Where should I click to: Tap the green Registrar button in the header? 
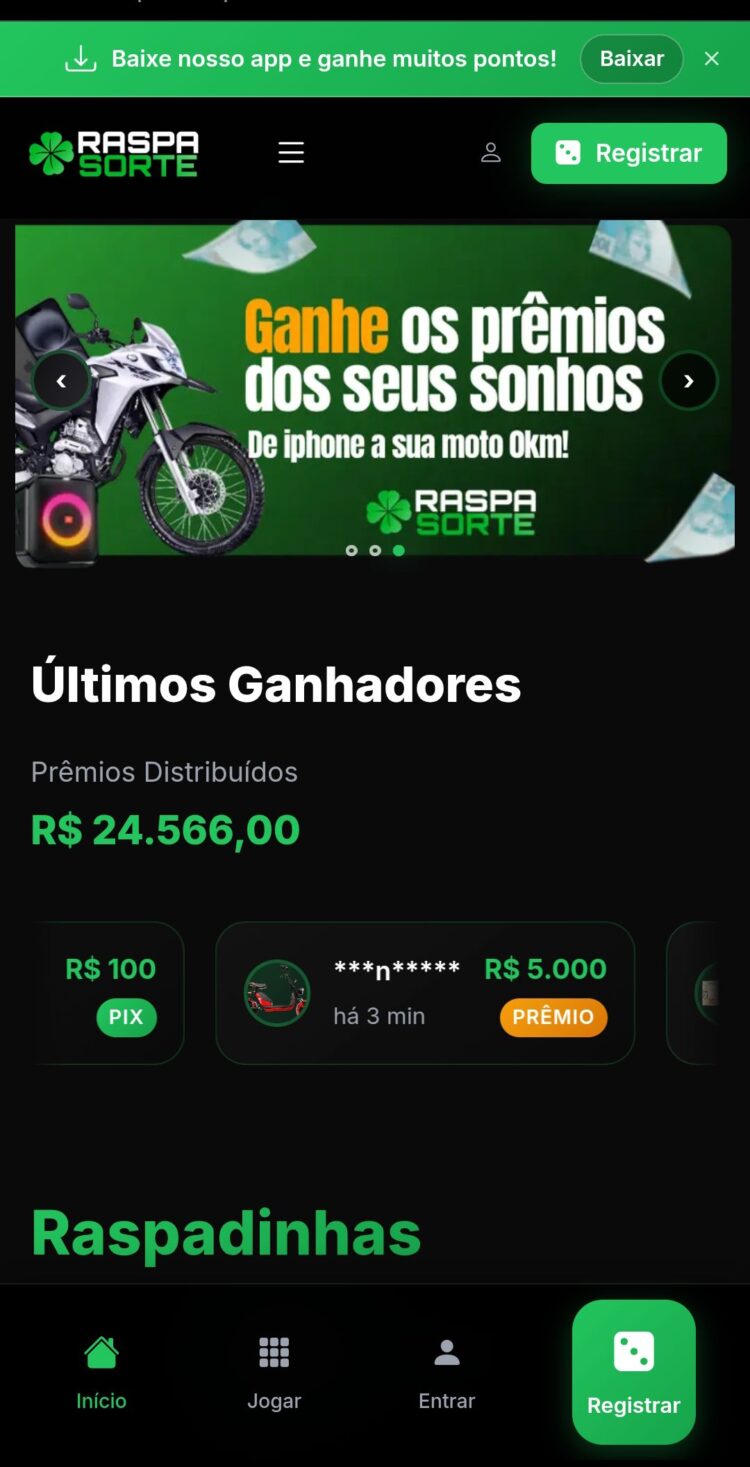pos(628,153)
